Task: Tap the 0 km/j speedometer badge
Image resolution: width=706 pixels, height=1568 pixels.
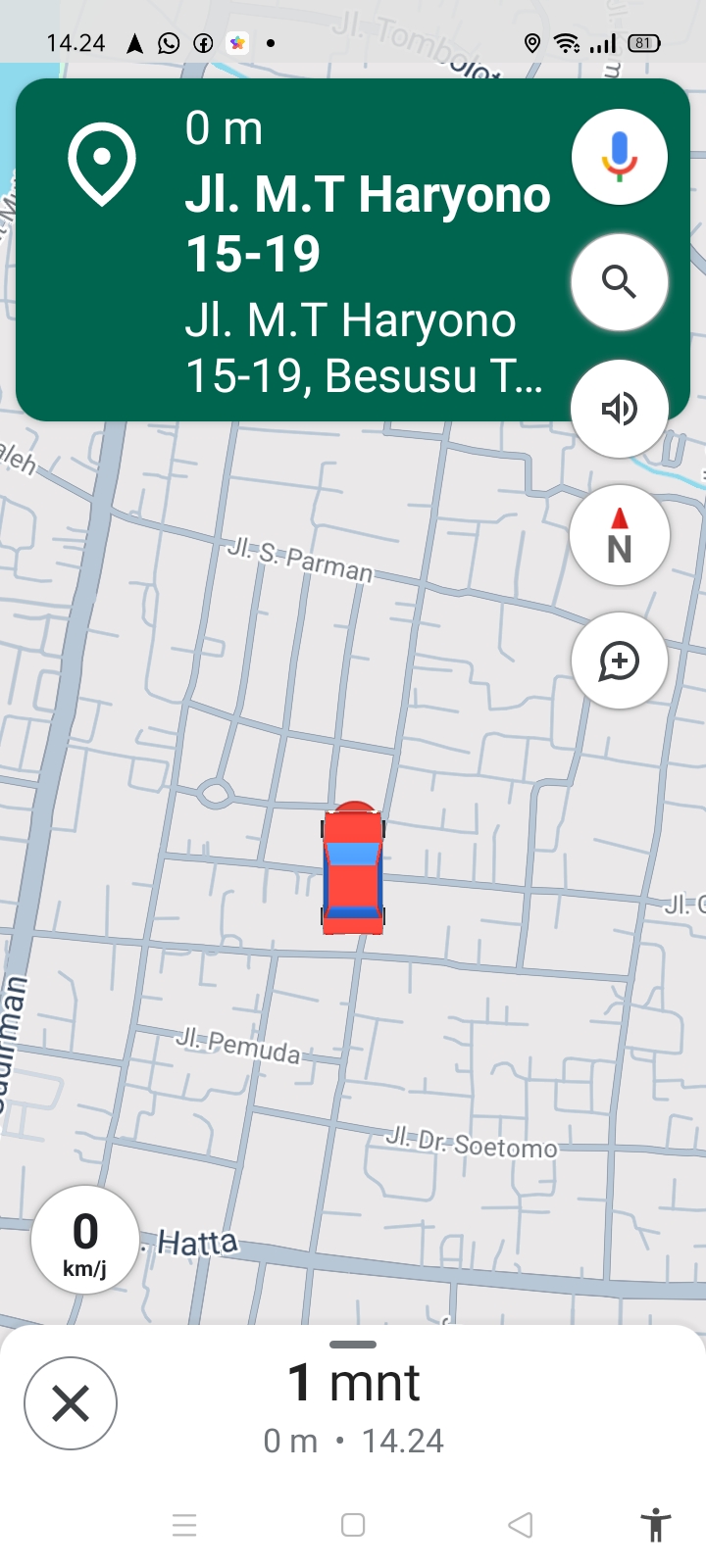Action: tap(85, 1240)
